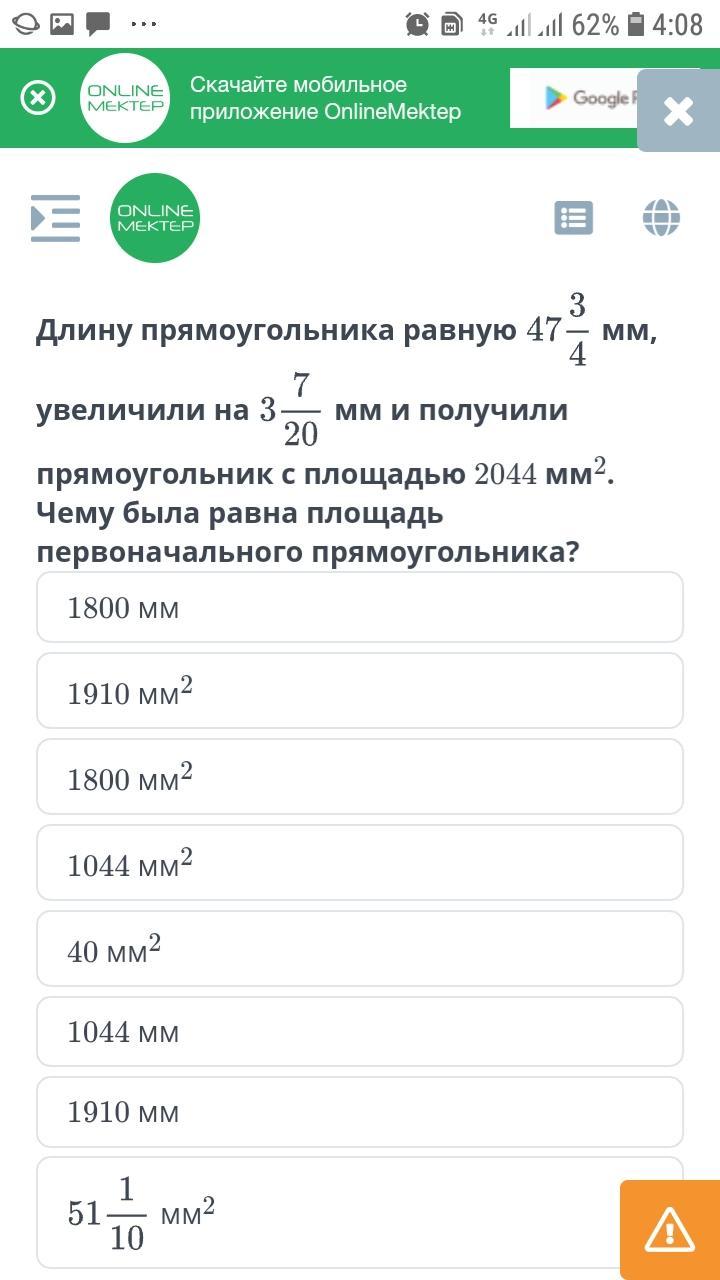Change language via the globe icon
The width and height of the screenshot is (720, 1280).
tap(662, 218)
